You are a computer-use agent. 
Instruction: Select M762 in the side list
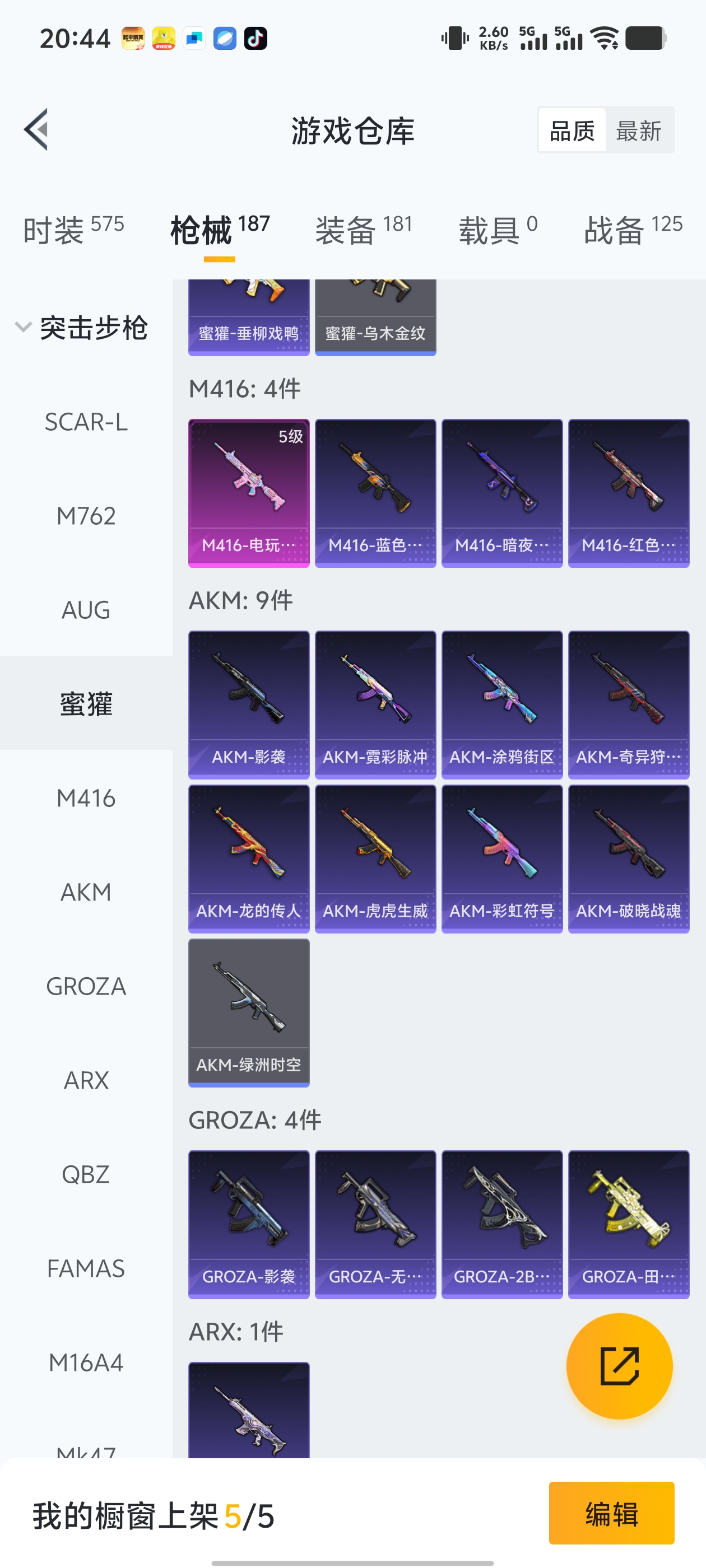click(86, 516)
